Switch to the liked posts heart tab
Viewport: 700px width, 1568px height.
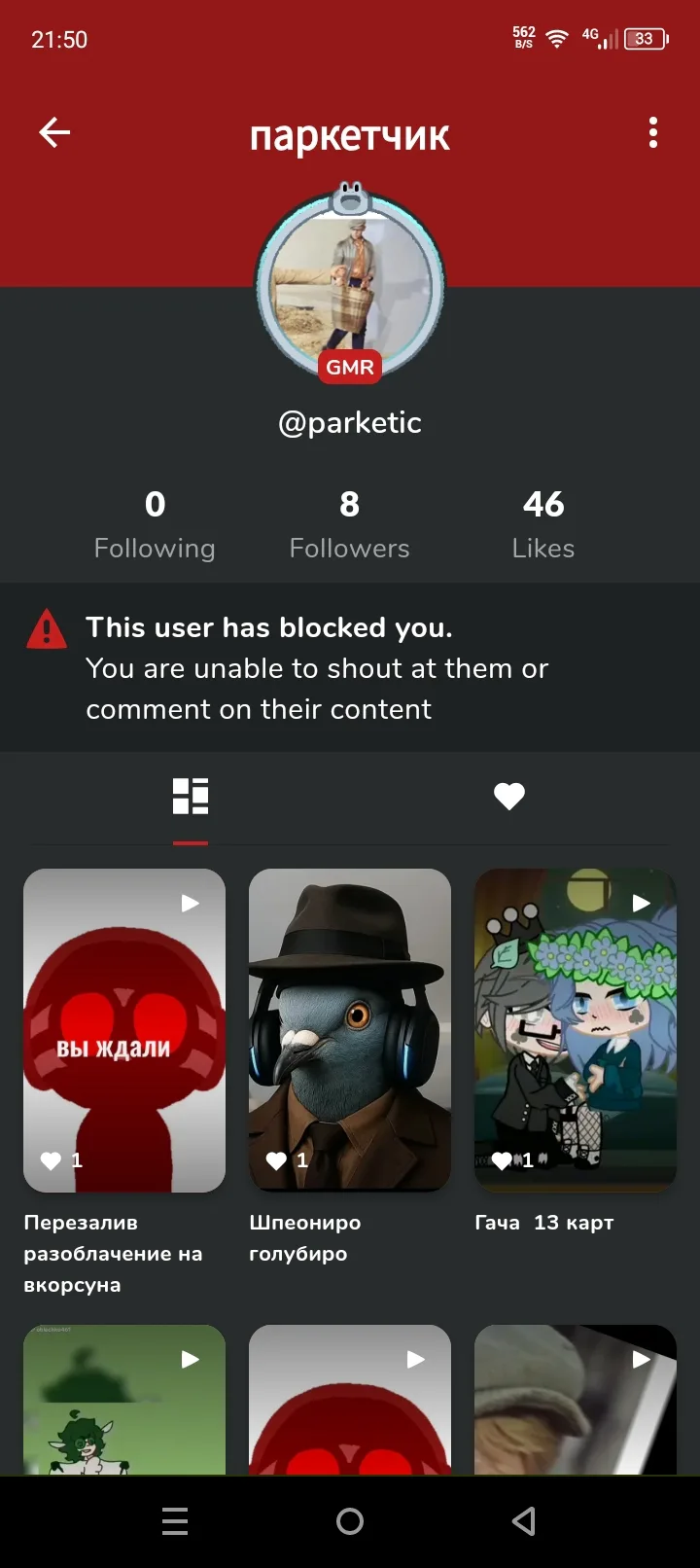(509, 797)
